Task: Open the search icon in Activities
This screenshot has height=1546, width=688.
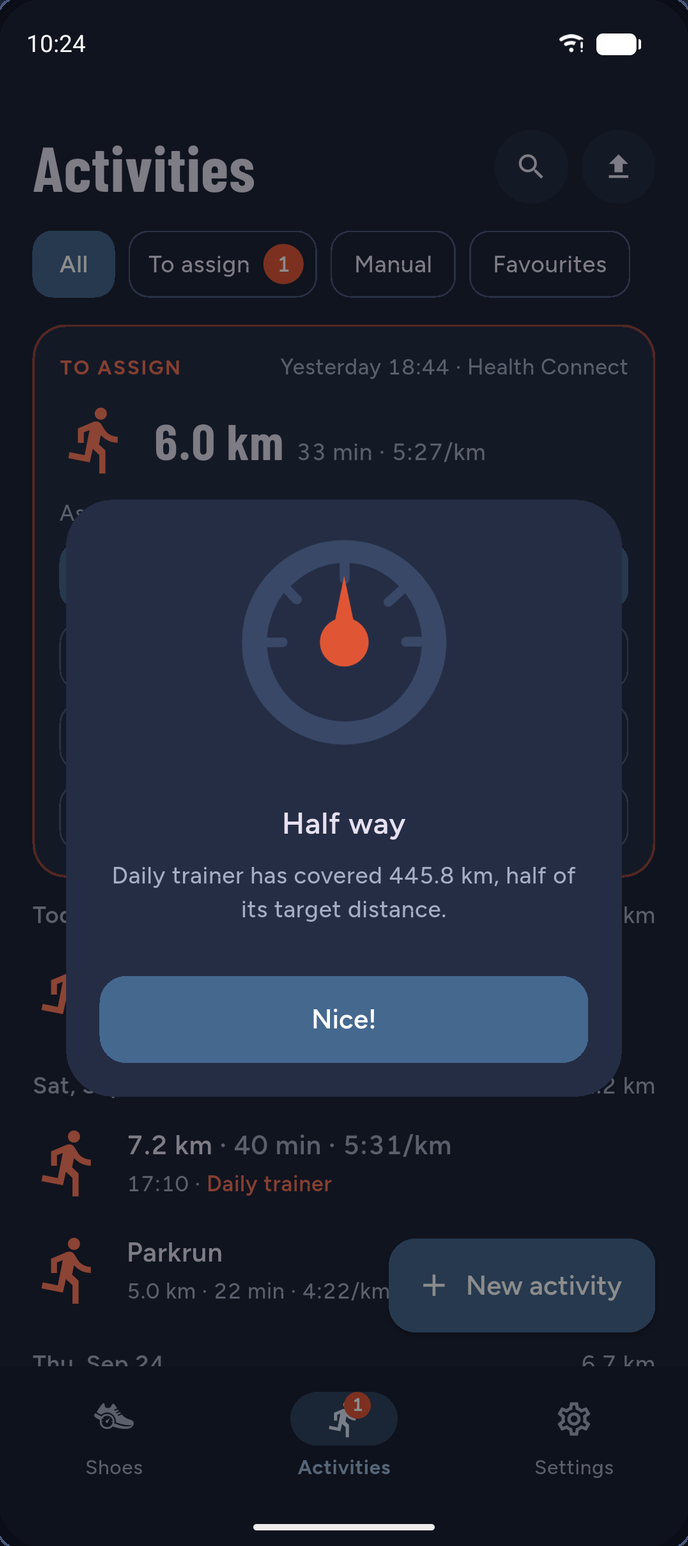Action: pyautogui.click(x=531, y=167)
